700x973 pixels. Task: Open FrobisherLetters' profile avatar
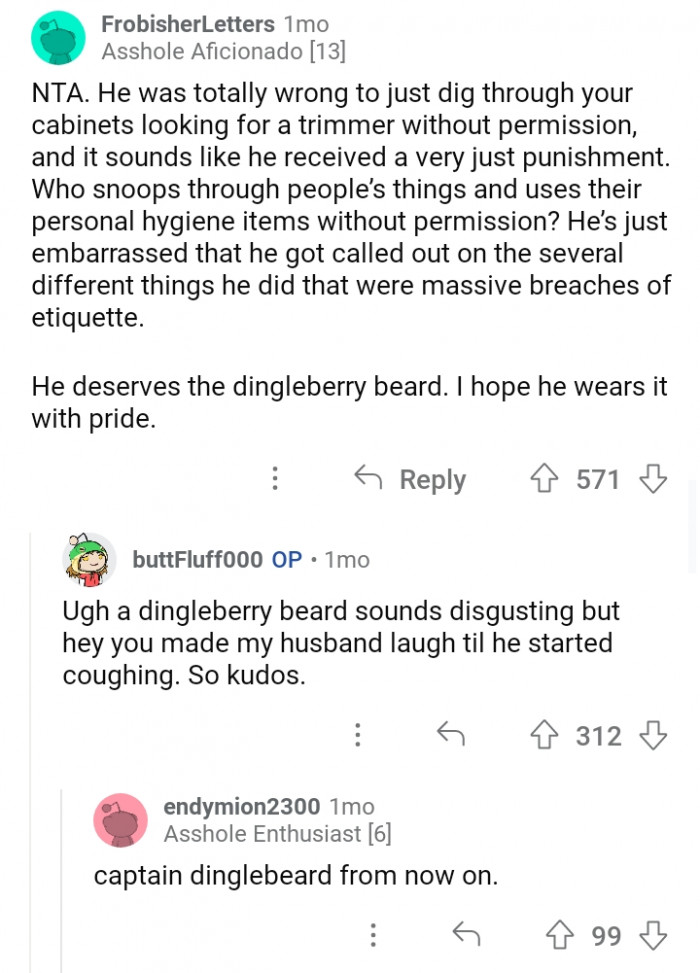click(x=58, y=37)
